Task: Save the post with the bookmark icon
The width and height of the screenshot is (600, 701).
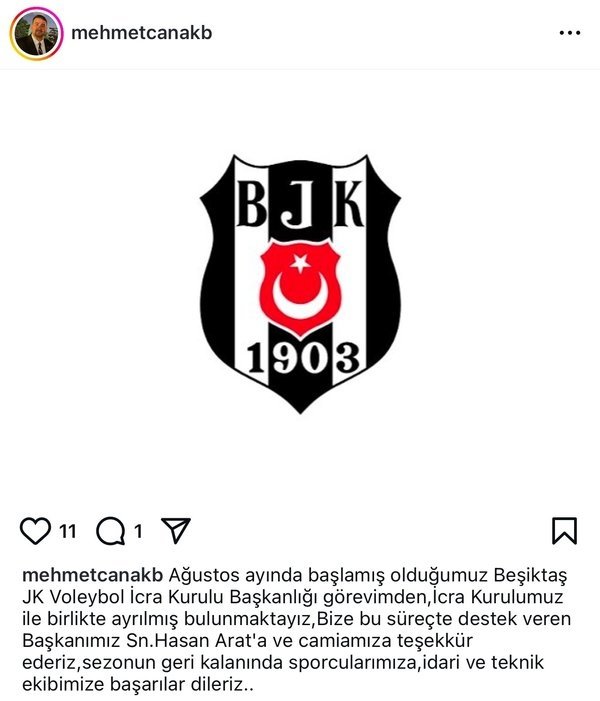Action: tap(564, 530)
